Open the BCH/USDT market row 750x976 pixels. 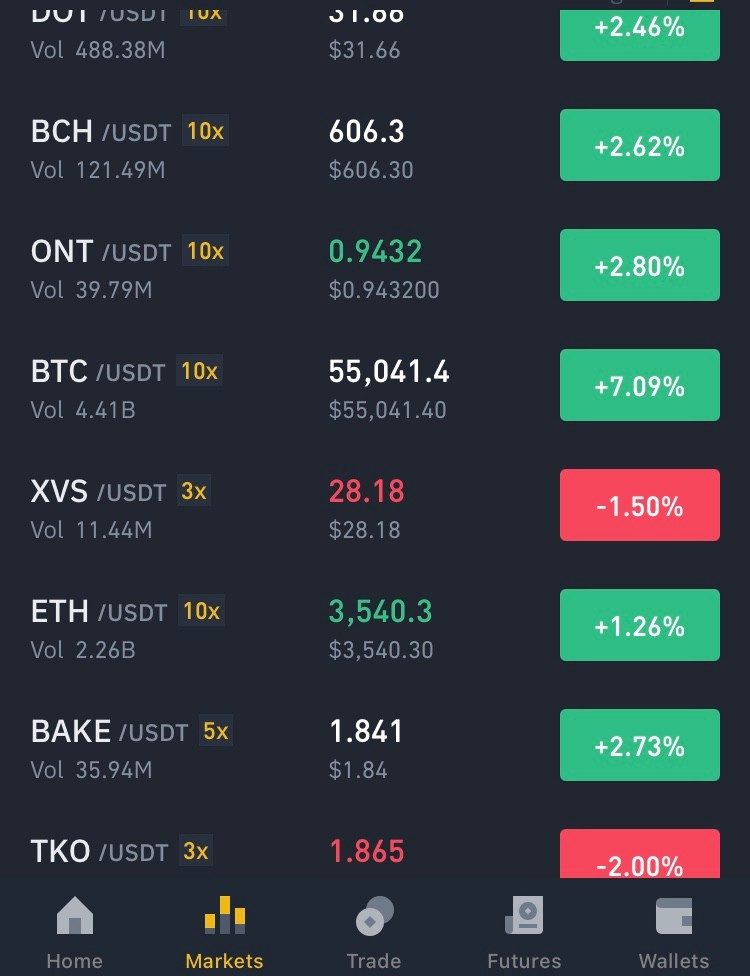[x=375, y=146]
